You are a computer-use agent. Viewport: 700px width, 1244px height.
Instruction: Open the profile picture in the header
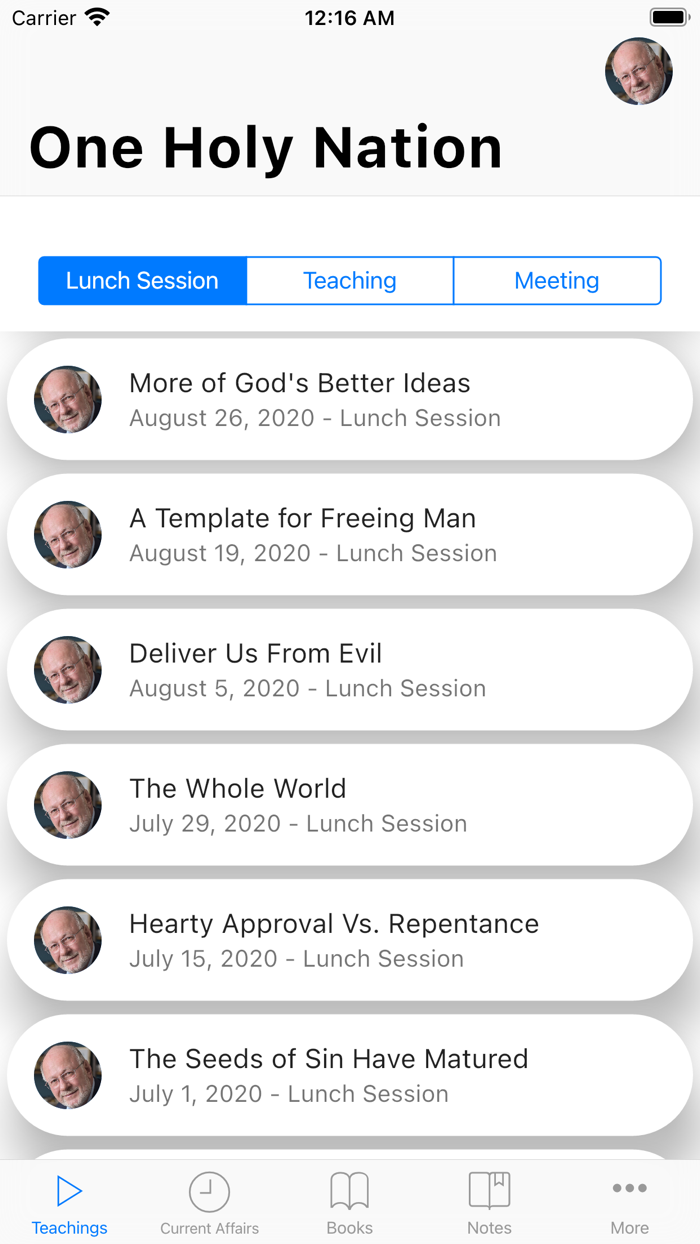[x=638, y=72]
